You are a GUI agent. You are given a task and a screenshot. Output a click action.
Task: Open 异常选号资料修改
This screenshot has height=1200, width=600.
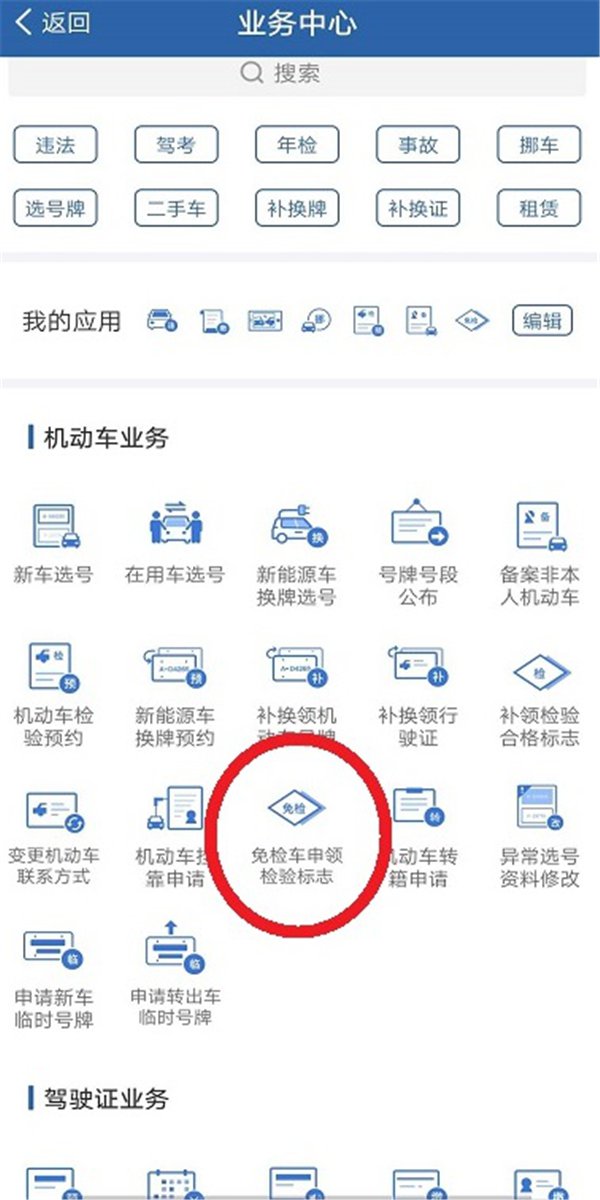click(x=539, y=835)
